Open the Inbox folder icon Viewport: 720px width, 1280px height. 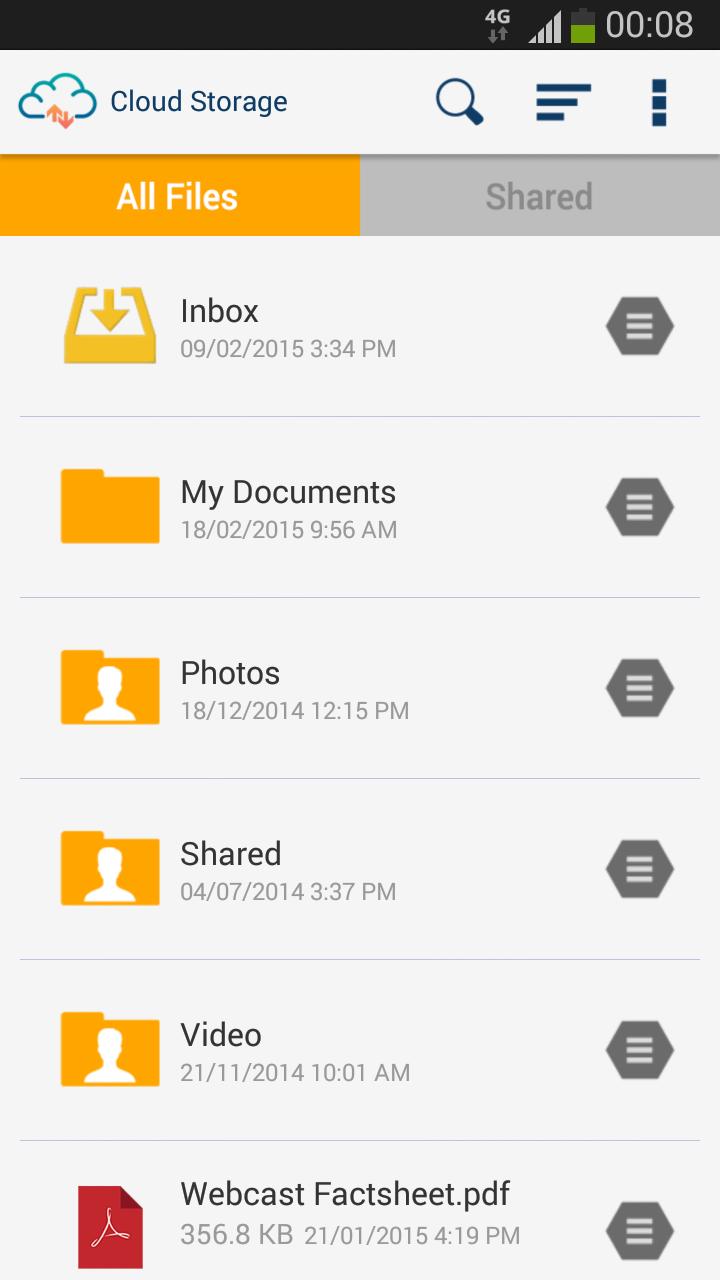click(110, 325)
